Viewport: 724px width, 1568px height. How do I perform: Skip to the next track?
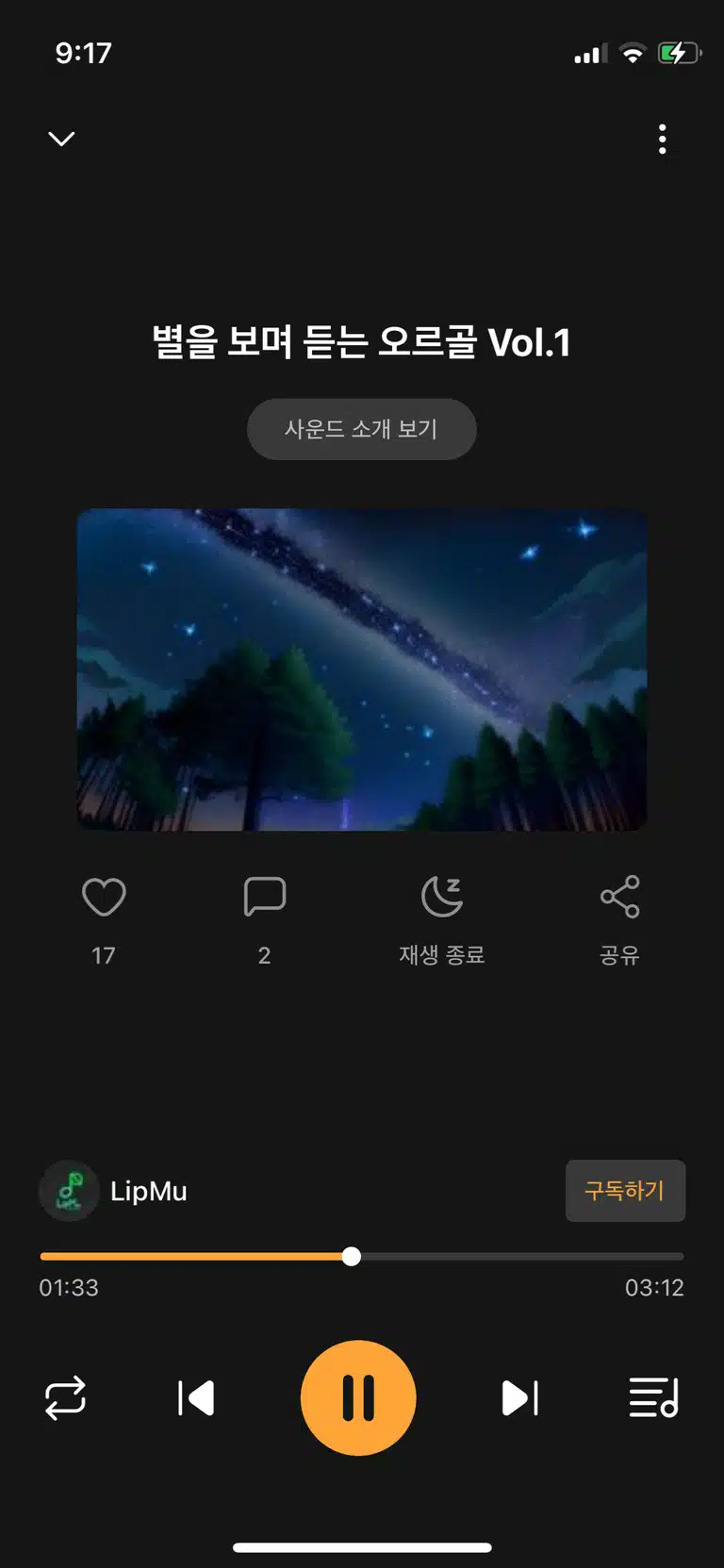tap(519, 1398)
